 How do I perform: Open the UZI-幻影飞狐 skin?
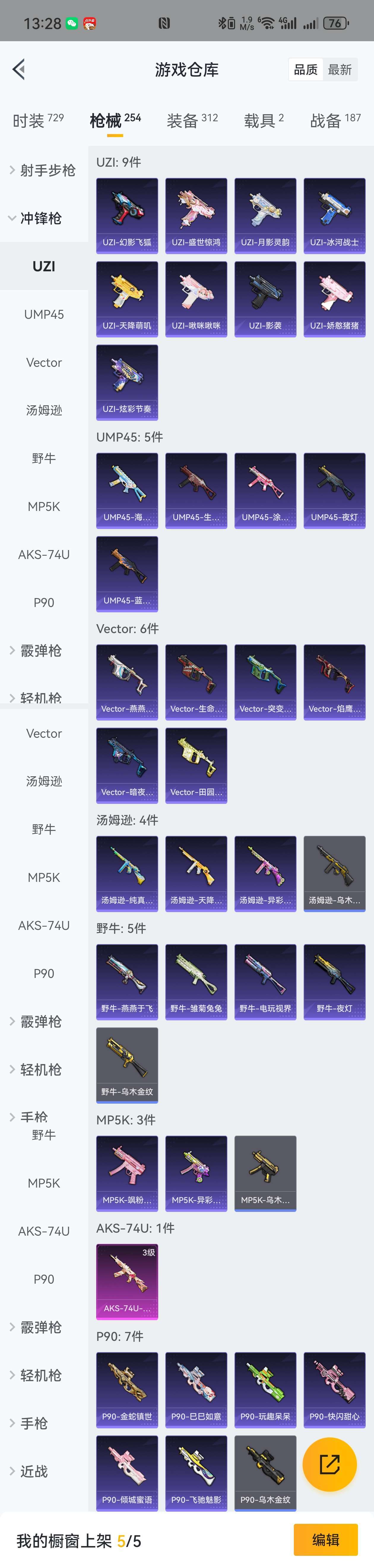127,216
